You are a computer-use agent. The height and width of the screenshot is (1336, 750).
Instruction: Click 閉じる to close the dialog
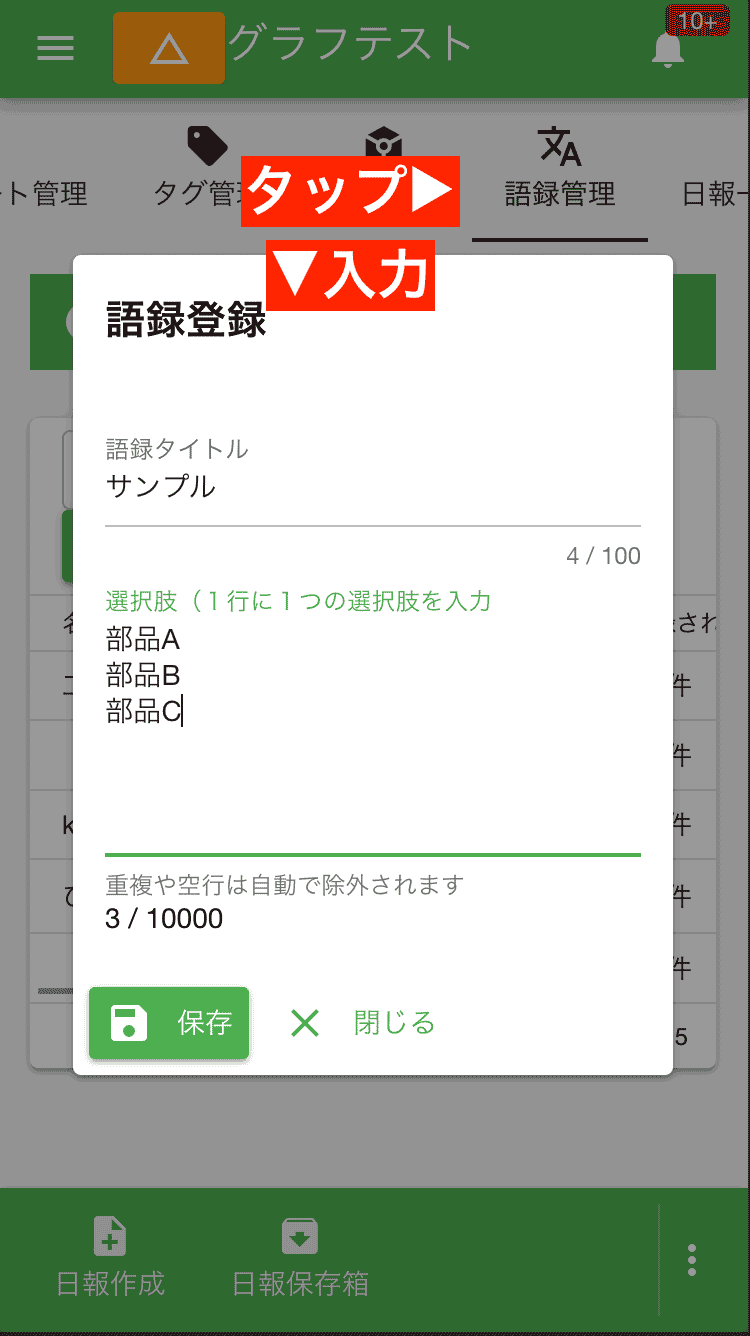tap(392, 1023)
